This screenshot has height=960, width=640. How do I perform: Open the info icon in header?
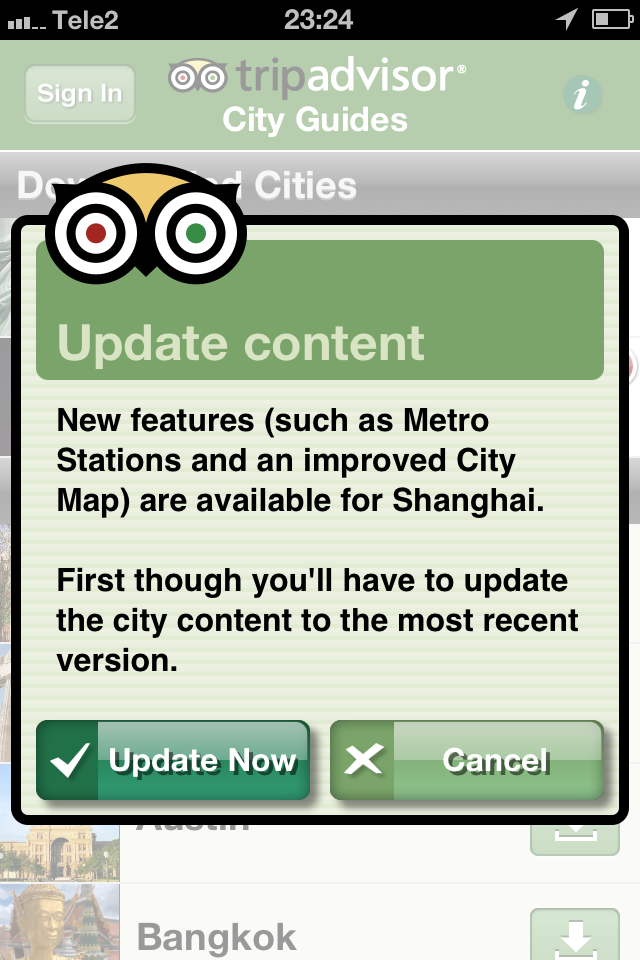coord(582,96)
